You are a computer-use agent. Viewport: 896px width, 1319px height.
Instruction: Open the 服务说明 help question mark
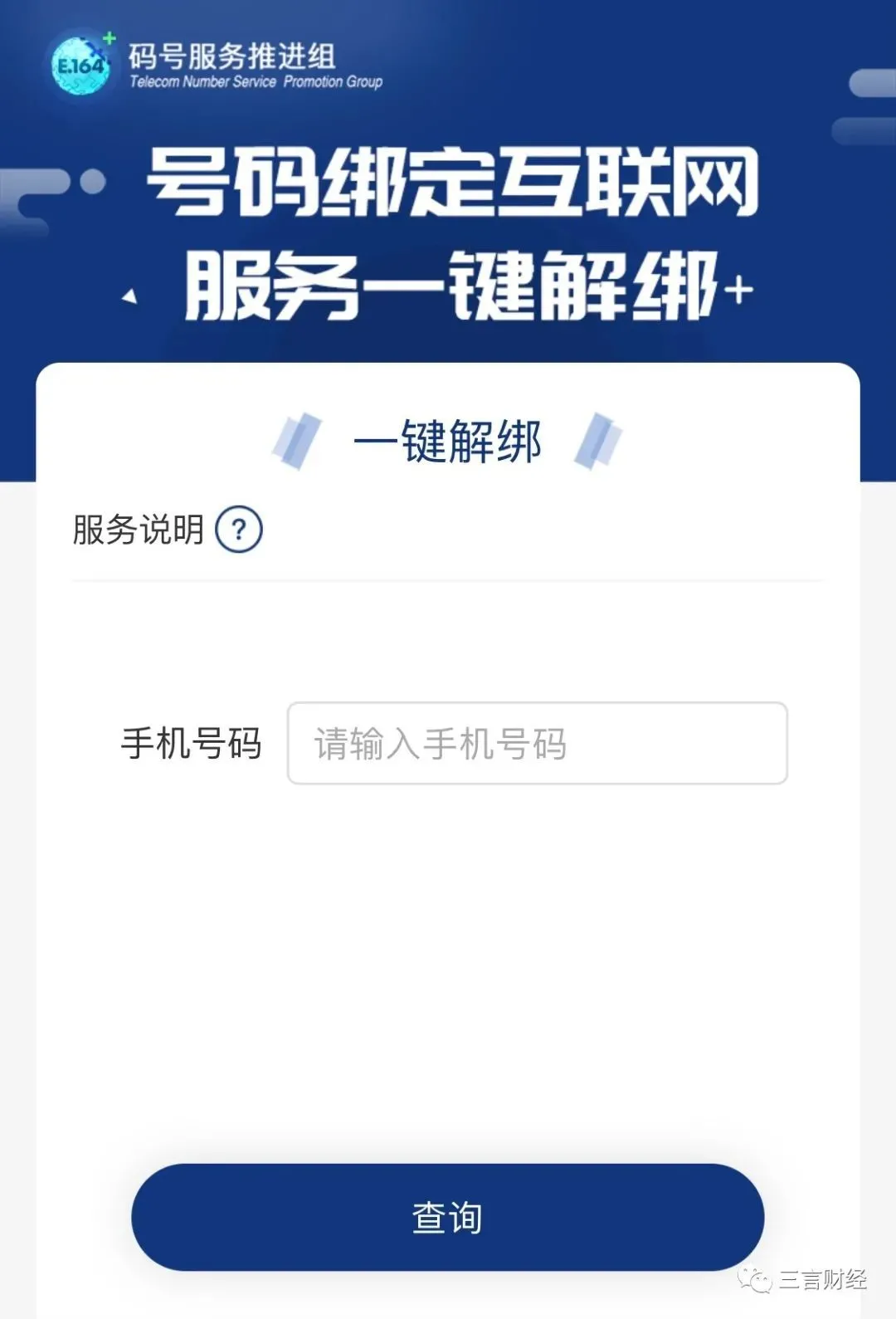pos(238,530)
